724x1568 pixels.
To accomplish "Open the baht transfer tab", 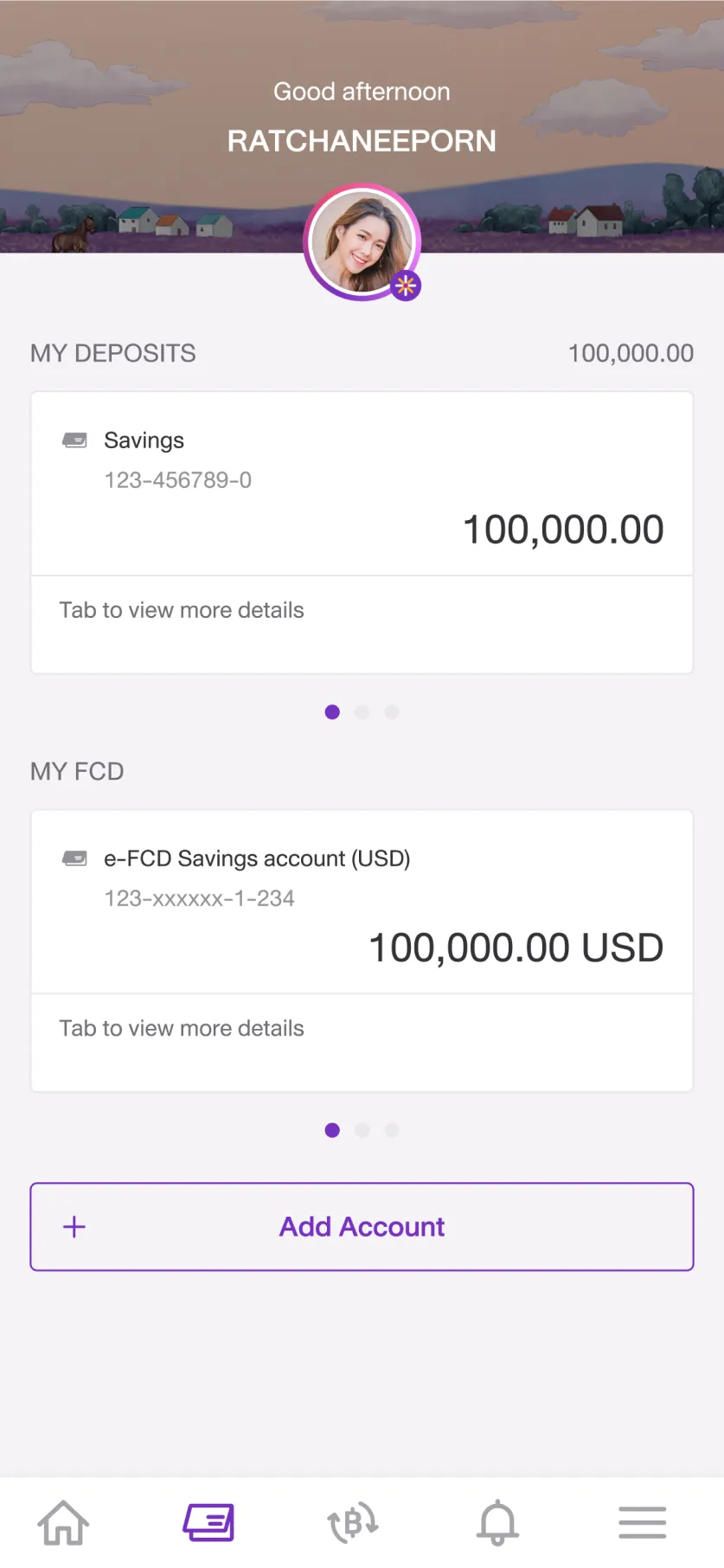I will pos(353,1522).
